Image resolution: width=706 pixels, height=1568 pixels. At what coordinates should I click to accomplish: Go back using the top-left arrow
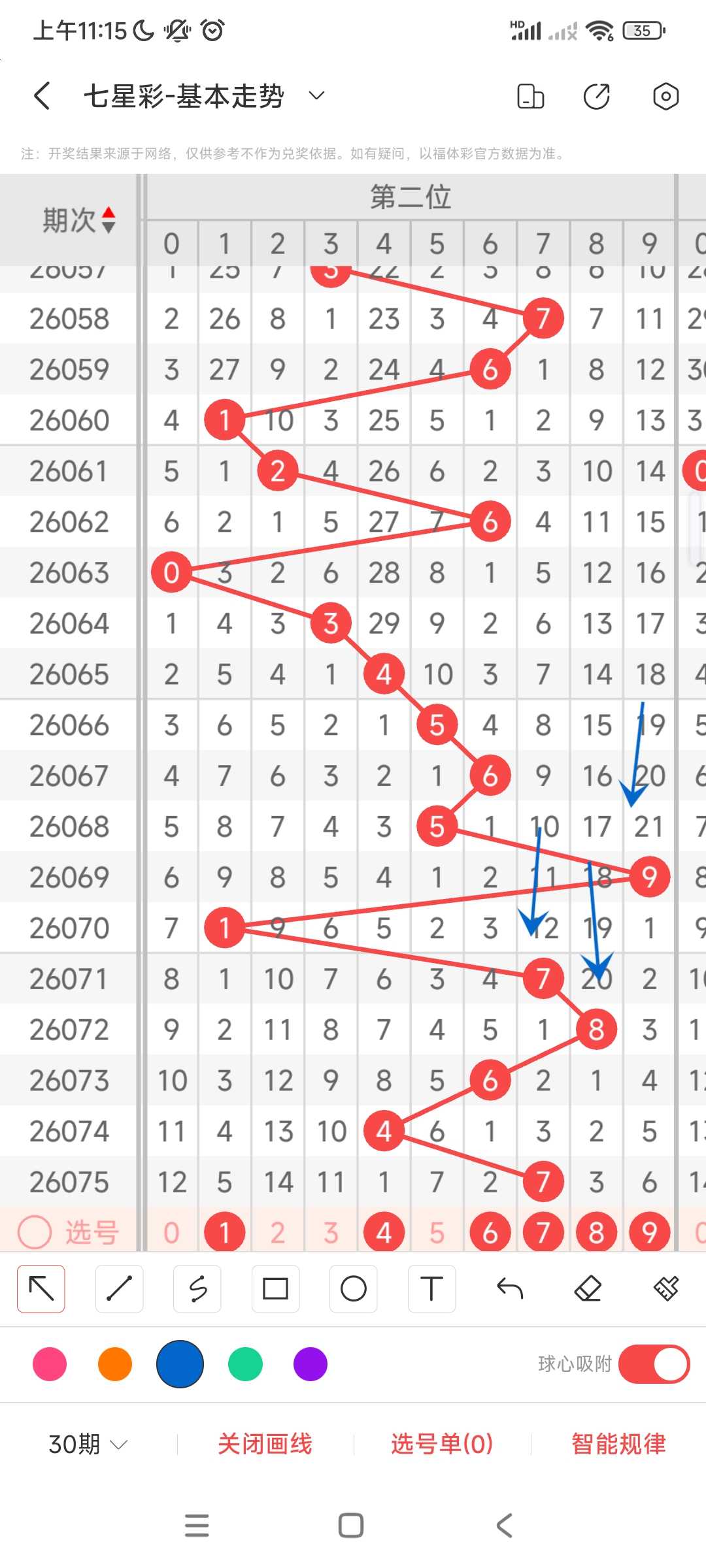pos(42,96)
